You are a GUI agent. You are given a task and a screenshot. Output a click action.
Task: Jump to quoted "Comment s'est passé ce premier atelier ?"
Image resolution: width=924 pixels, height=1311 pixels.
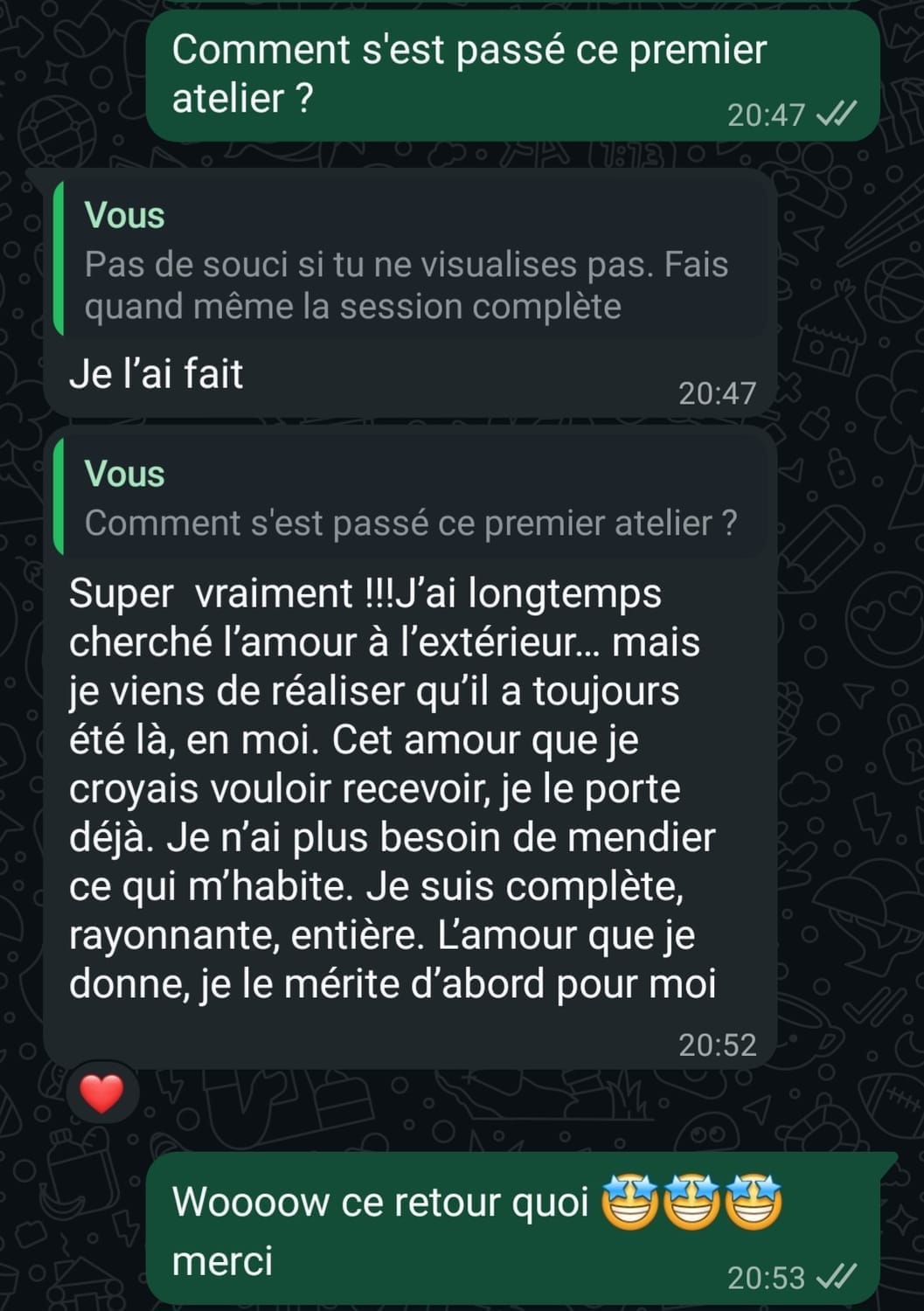(x=411, y=499)
